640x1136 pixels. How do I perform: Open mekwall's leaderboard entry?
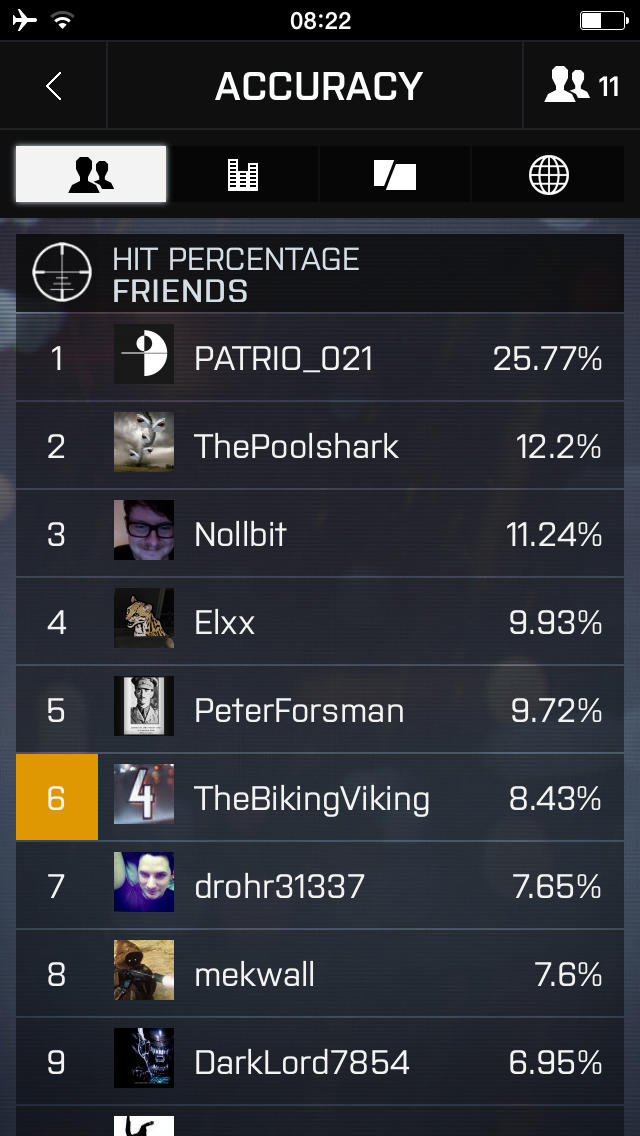320,974
